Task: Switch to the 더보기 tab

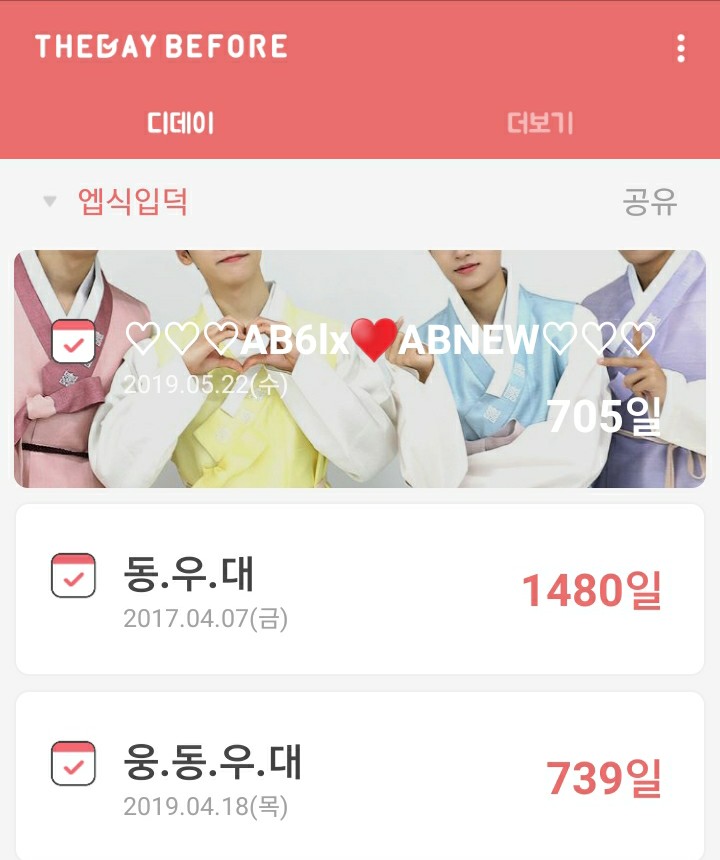Action: 540,123
